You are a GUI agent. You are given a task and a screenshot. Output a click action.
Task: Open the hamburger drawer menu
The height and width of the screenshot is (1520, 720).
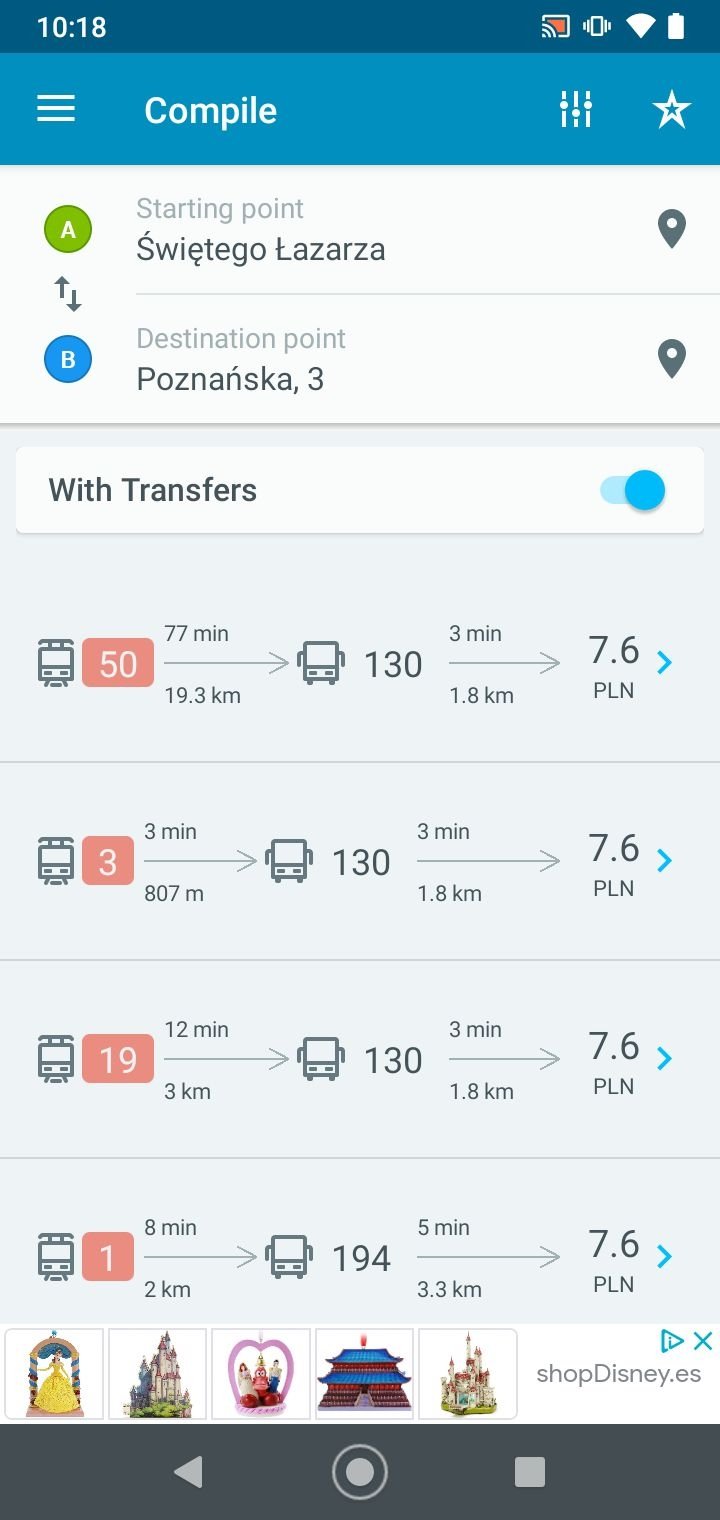56,109
